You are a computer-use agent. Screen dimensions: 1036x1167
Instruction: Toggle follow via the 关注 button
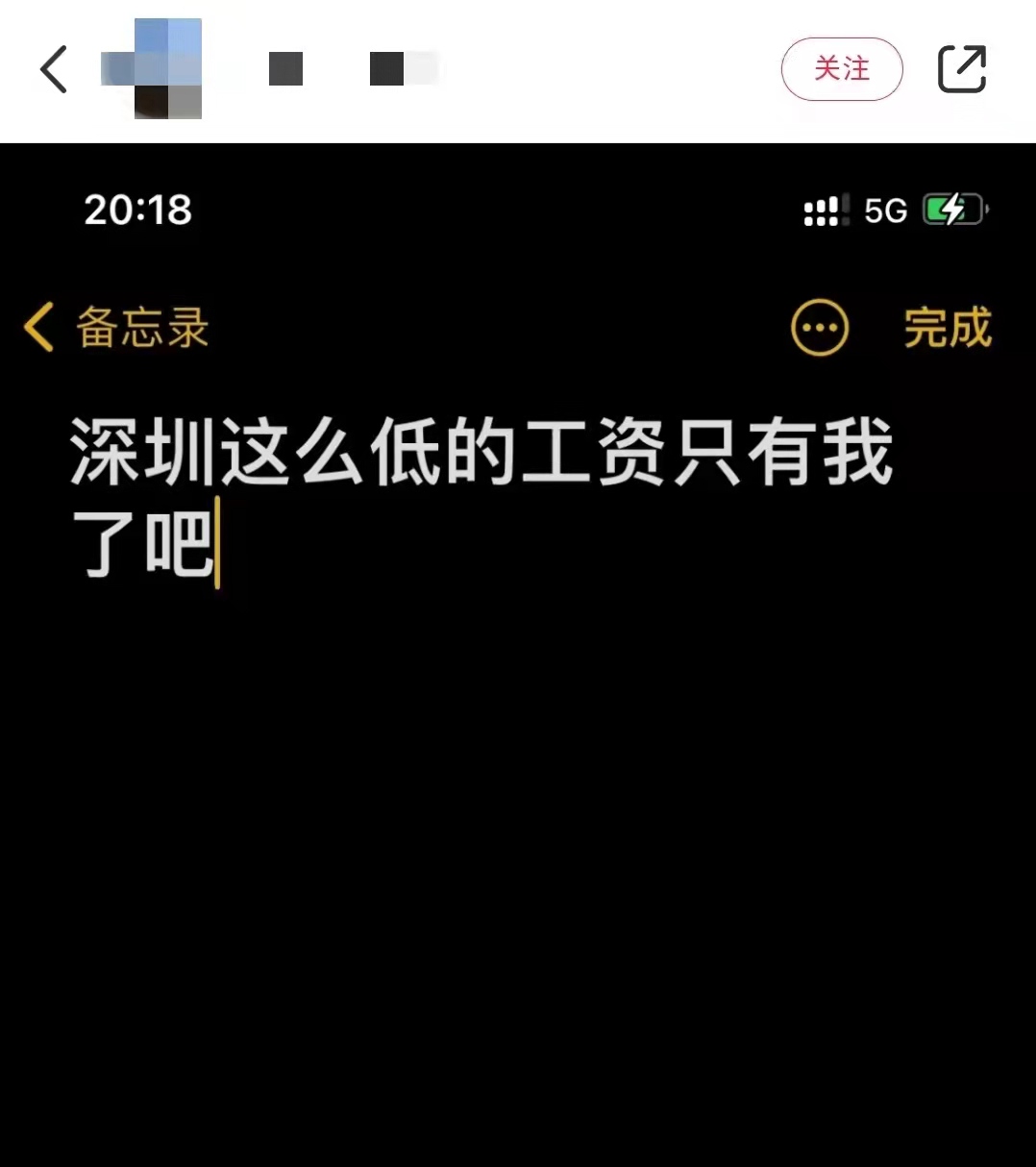(842, 69)
